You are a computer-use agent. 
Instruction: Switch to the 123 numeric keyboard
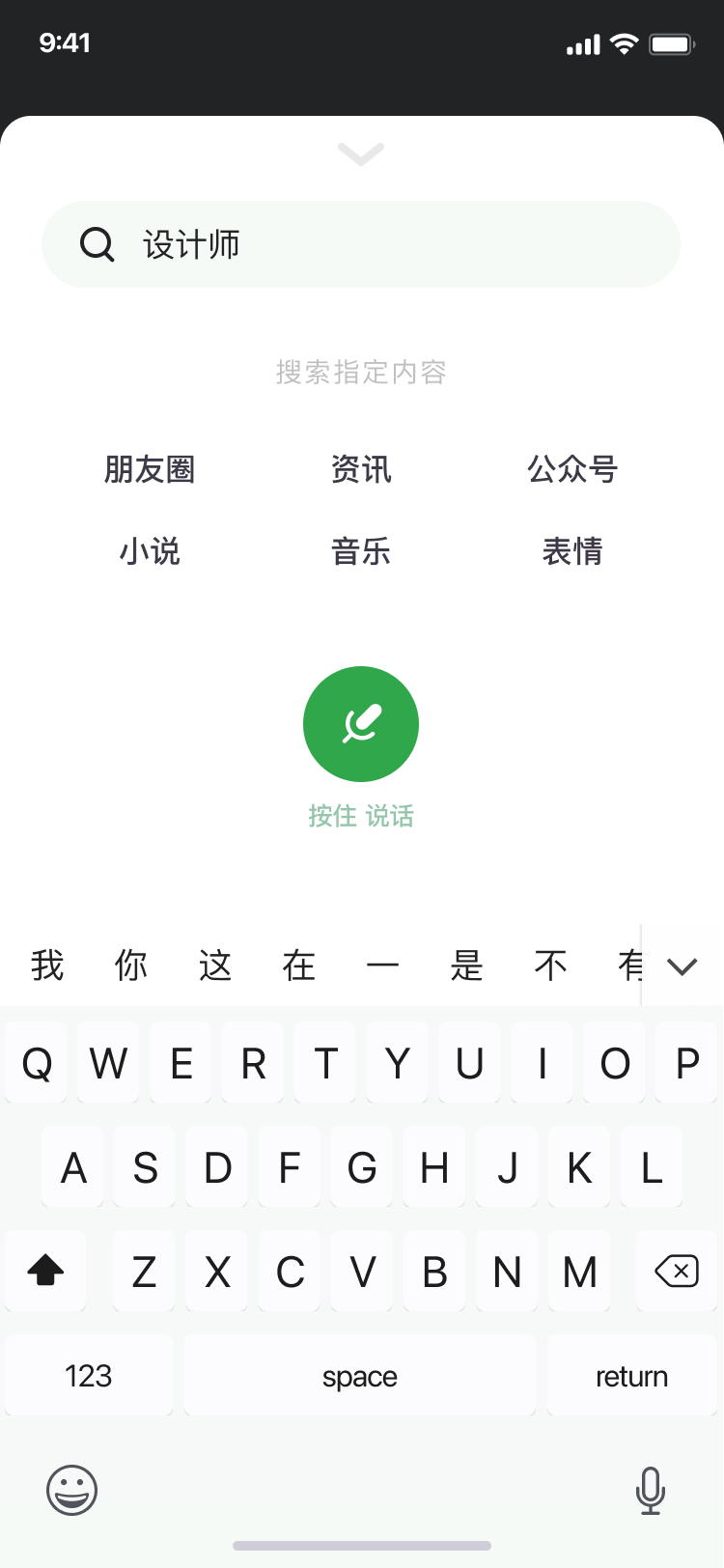tap(89, 1376)
